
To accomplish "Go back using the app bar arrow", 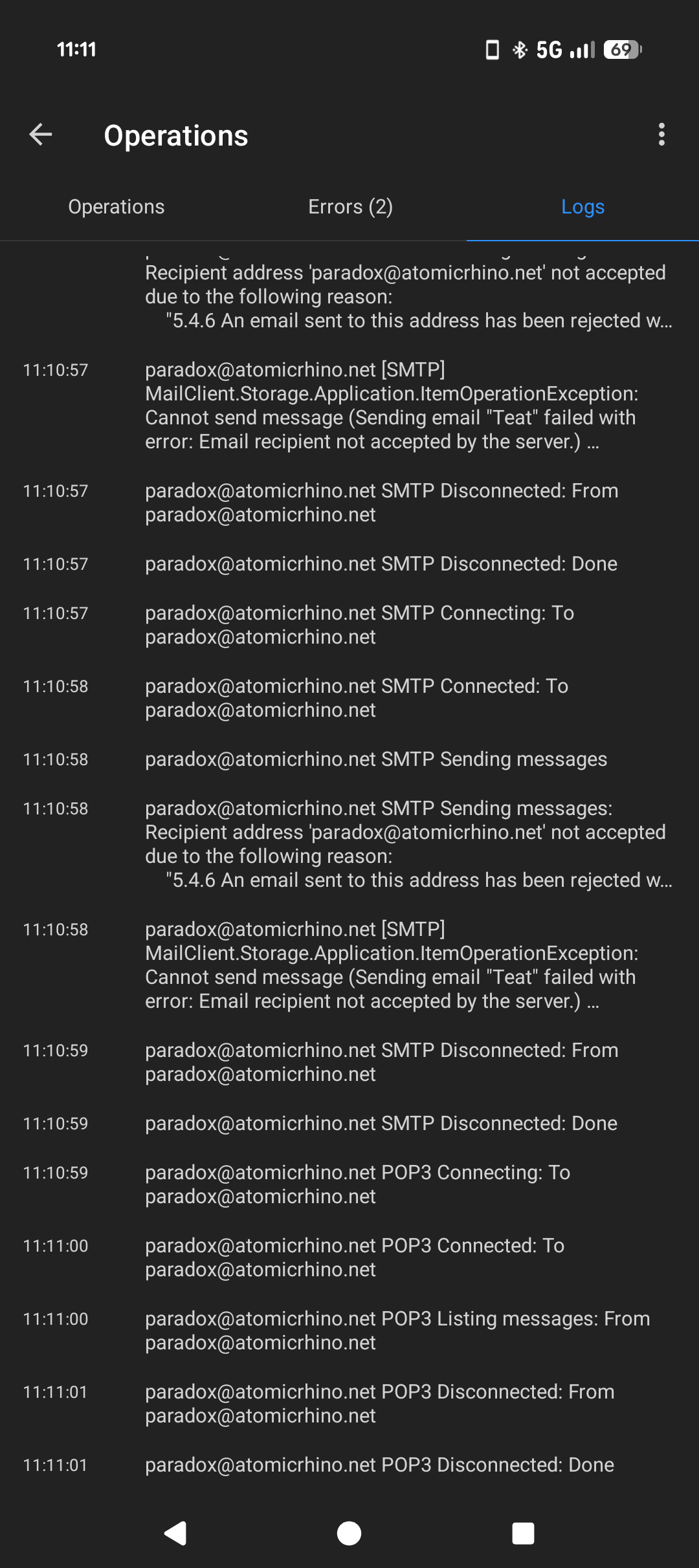I will pyautogui.click(x=41, y=135).
